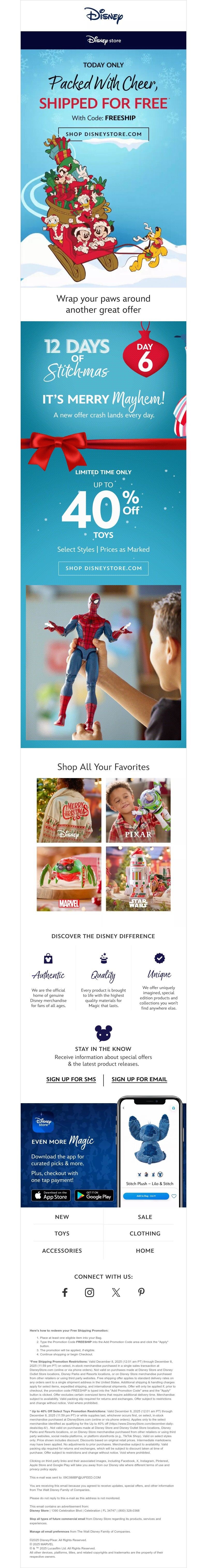
Task: Open the Disney Store X profile
Action: coord(116,1292)
